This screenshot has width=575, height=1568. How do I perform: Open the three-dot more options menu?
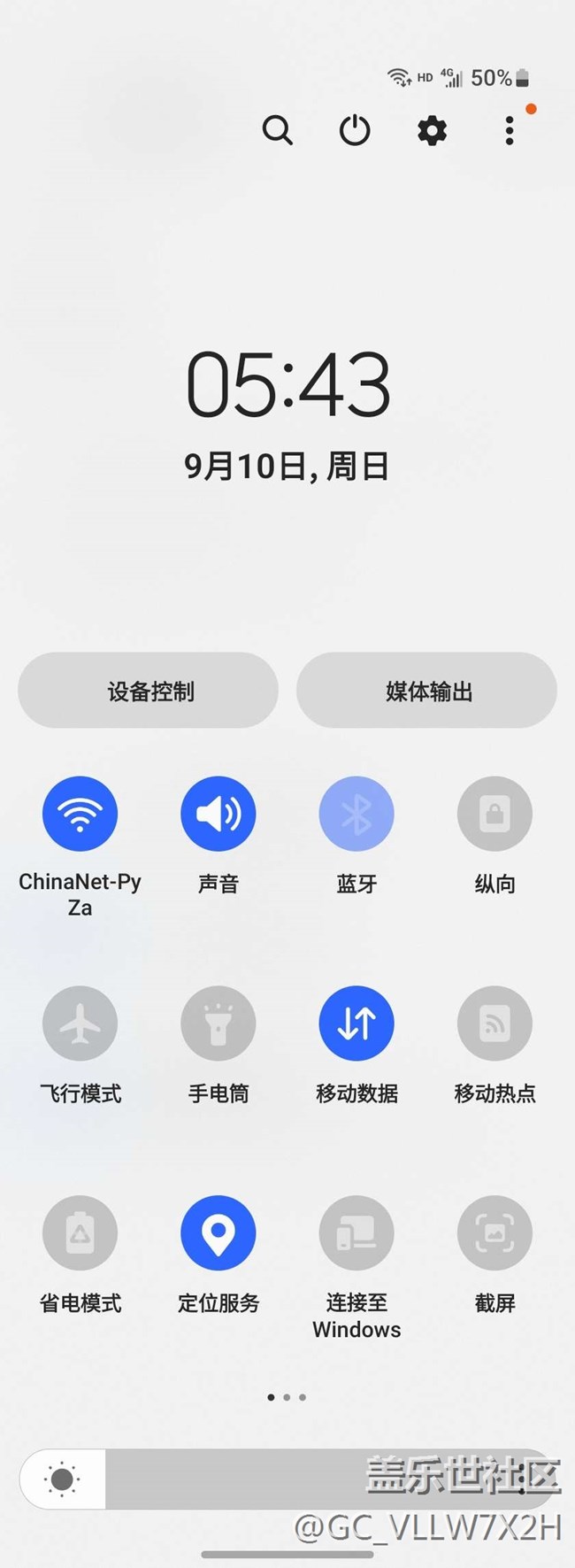pos(509,131)
